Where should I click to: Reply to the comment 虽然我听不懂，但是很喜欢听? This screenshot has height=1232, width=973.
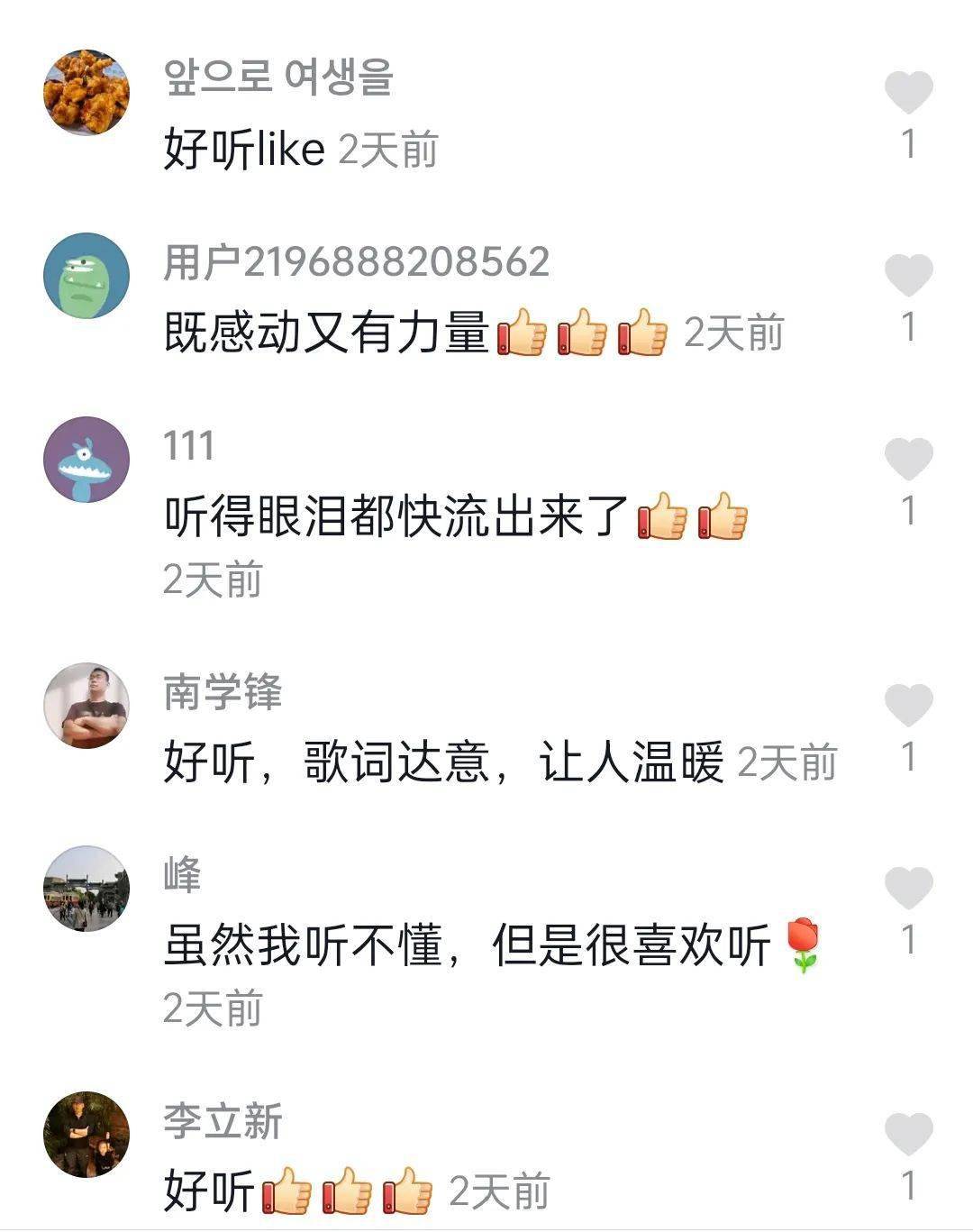[467, 946]
